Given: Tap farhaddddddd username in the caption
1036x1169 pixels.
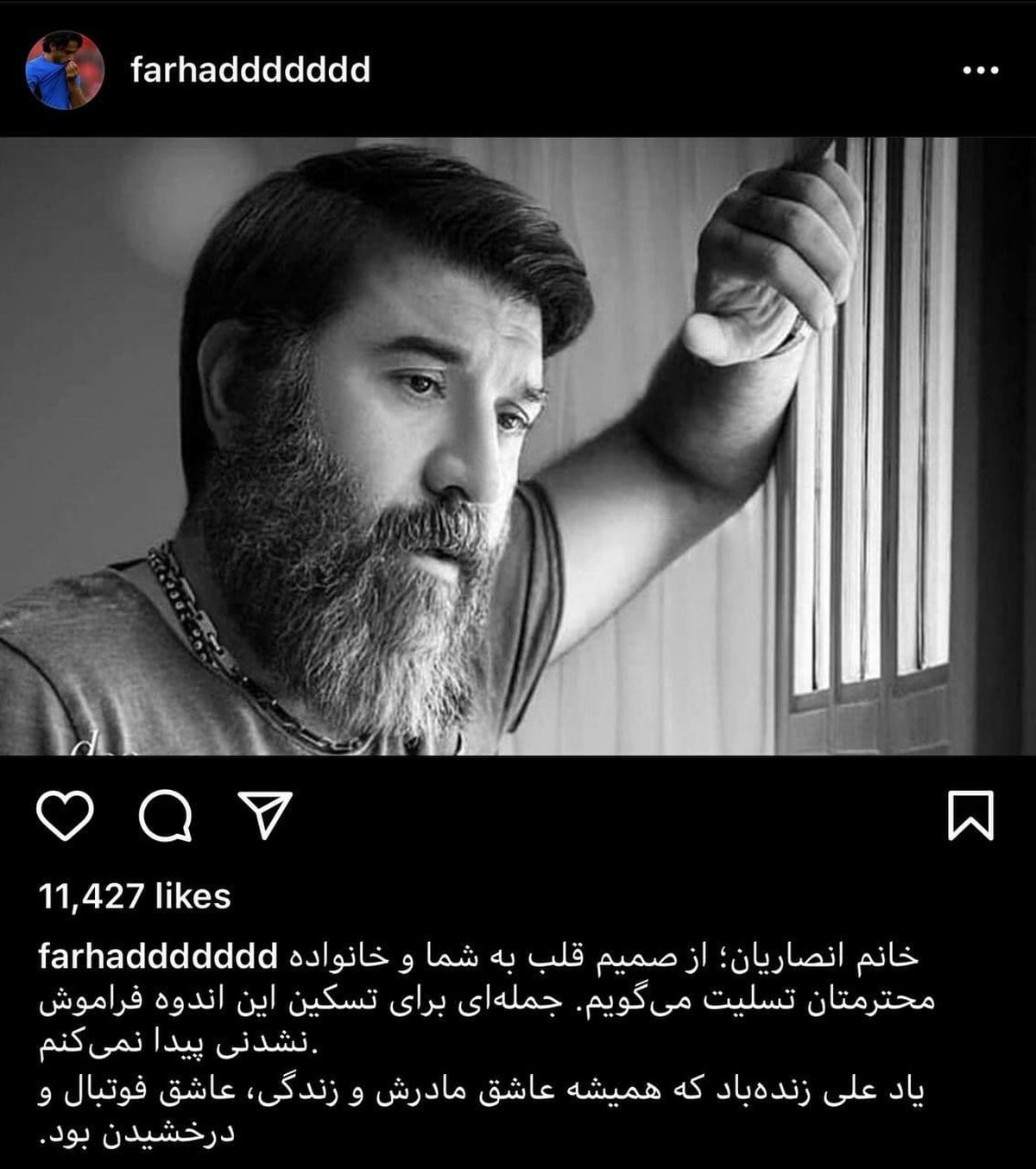Looking at the screenshot, I should (x=158, y=956).
